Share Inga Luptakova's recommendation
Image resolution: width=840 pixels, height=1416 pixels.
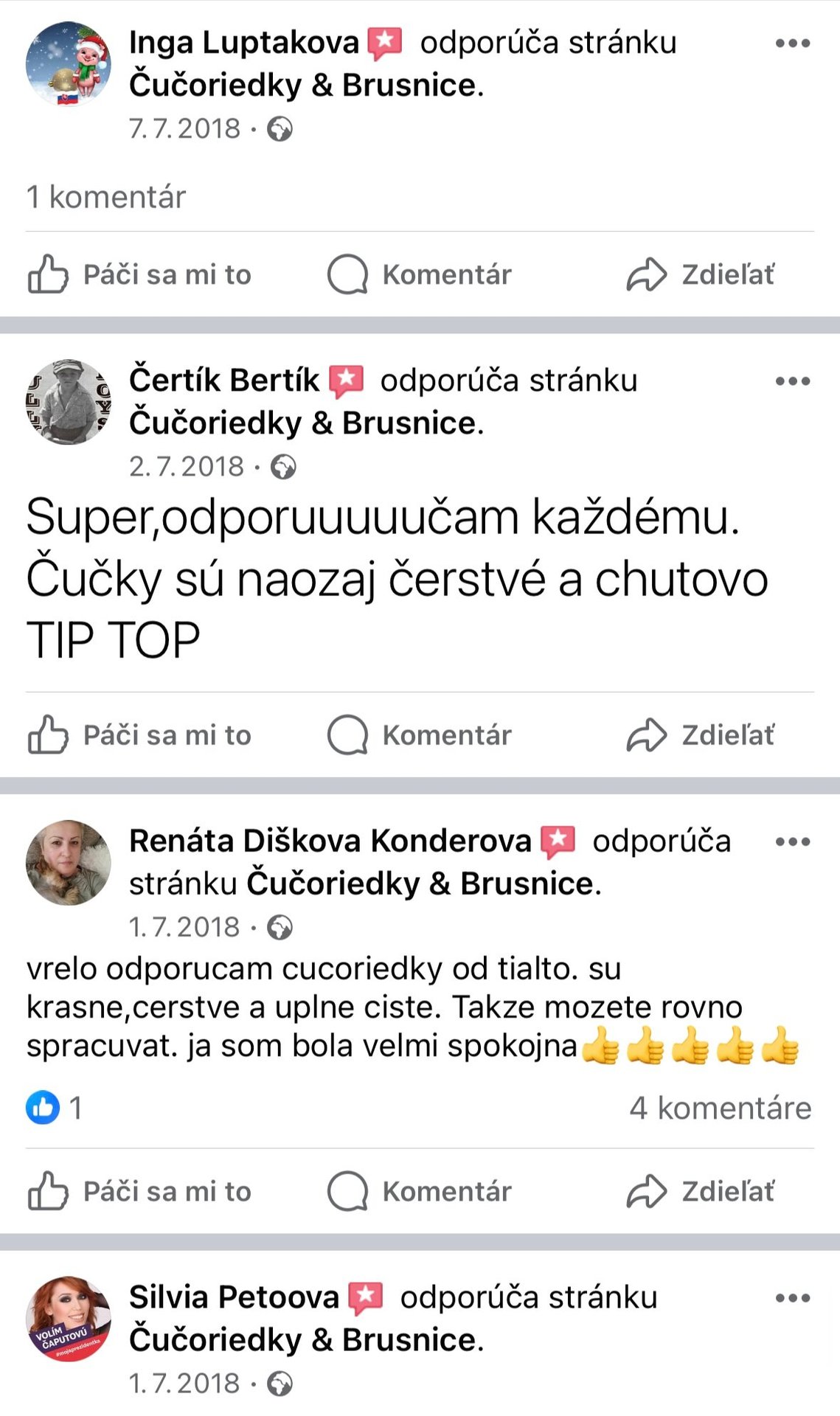[700, 274]
